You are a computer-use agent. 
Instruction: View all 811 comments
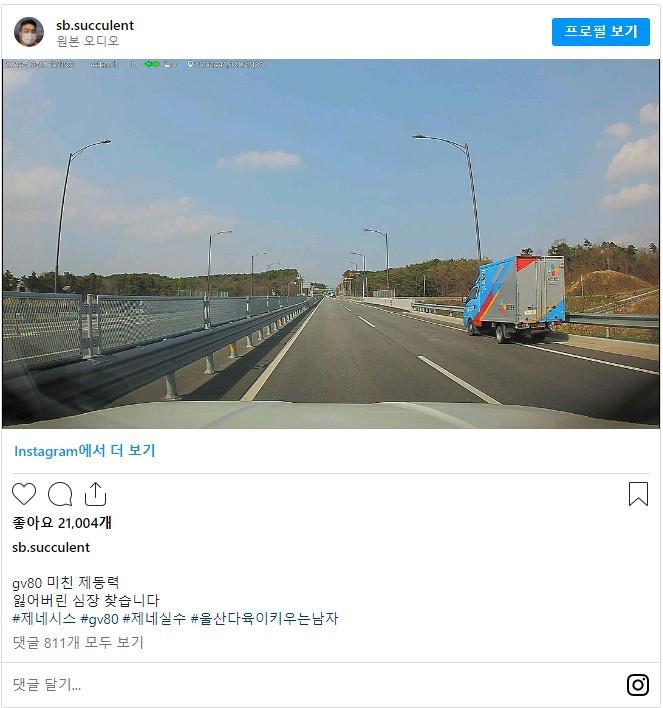pyautogui.click(x=78, y=642)
